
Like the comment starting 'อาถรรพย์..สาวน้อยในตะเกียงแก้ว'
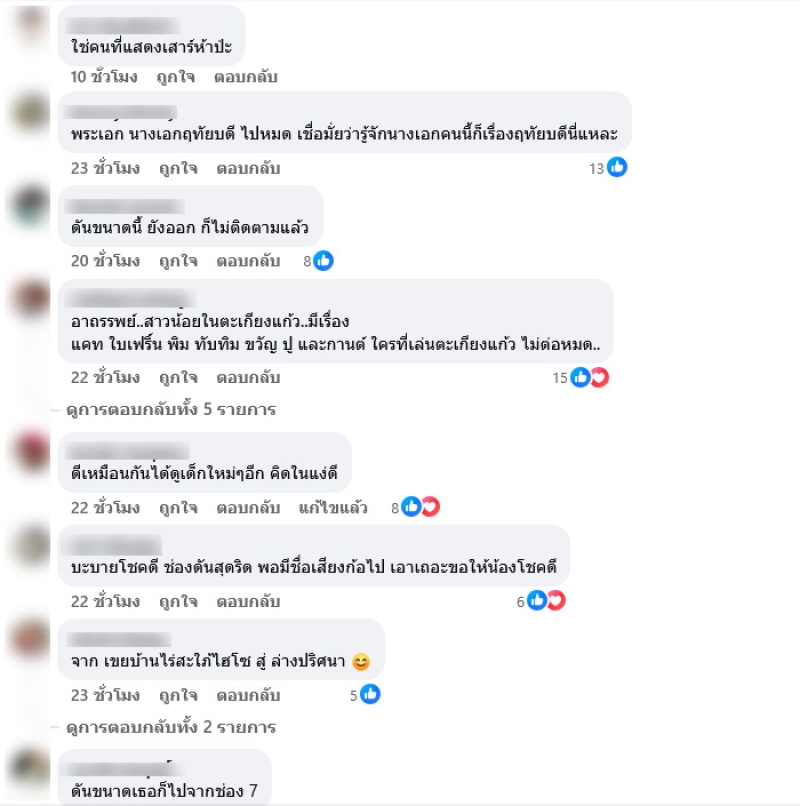(x=178, y=378)
